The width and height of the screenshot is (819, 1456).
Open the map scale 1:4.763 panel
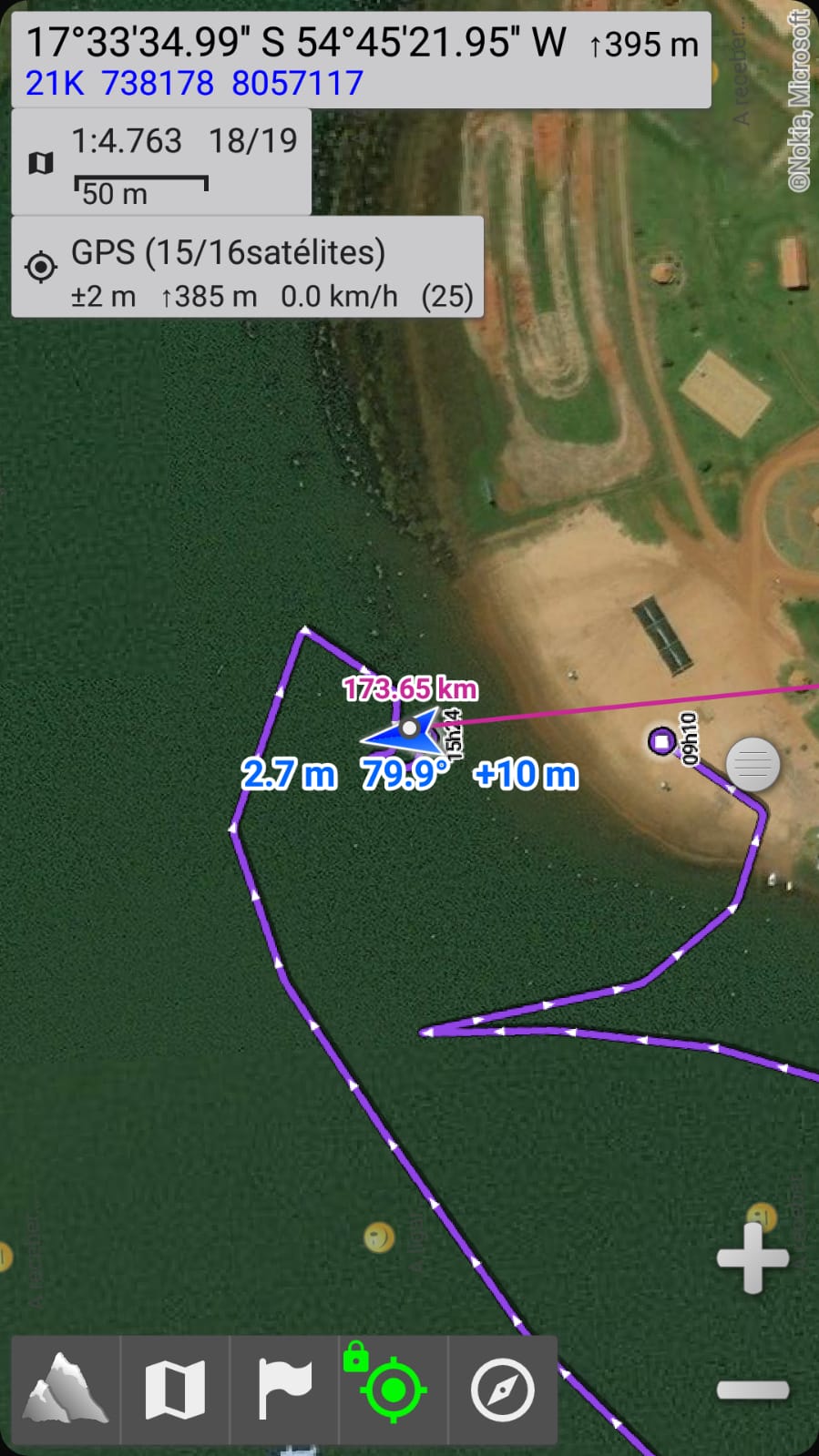(161, 162)
